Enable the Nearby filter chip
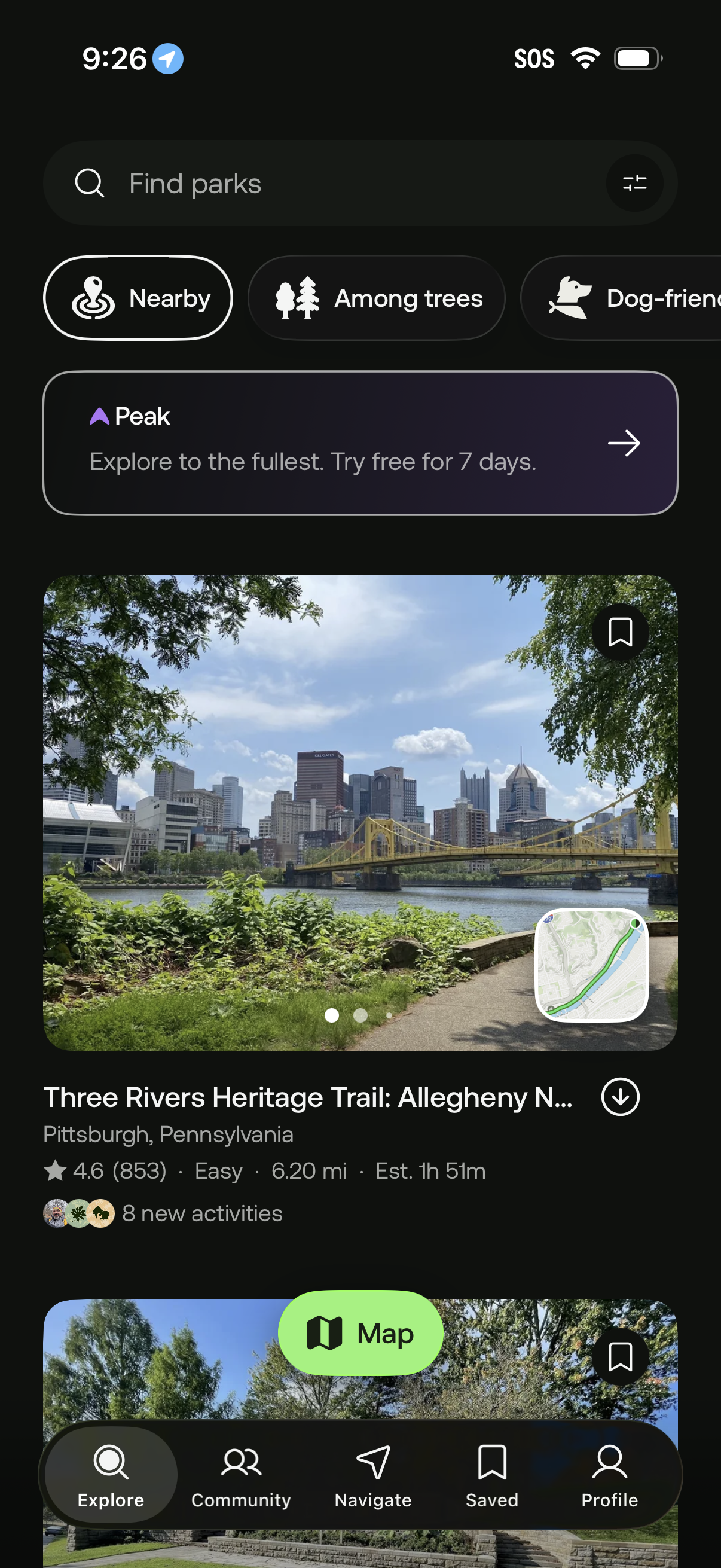Screen dimensions: 721x1568 tap(138, 298)
